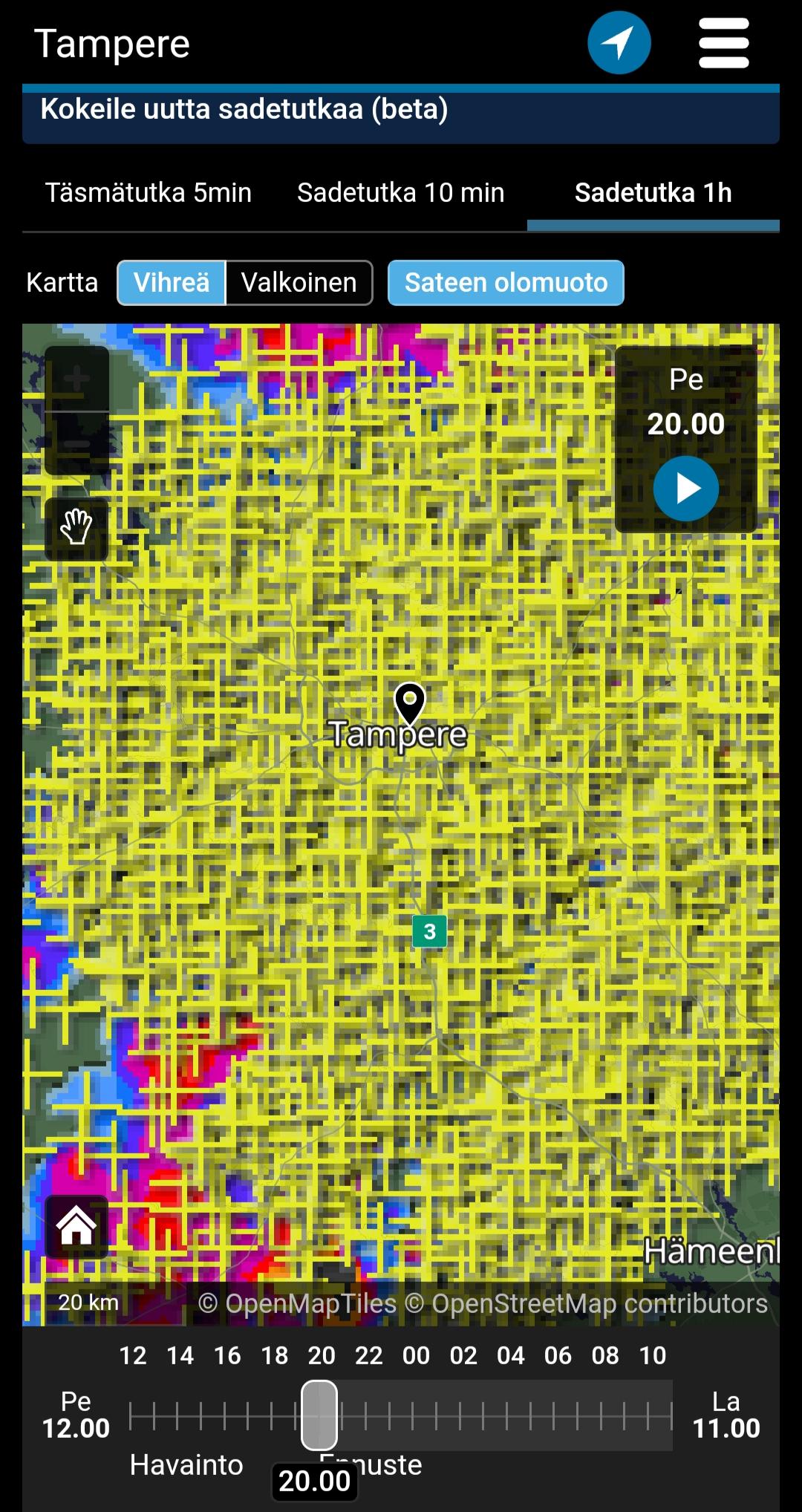Zoom out on the radar map

click(76, 444)
